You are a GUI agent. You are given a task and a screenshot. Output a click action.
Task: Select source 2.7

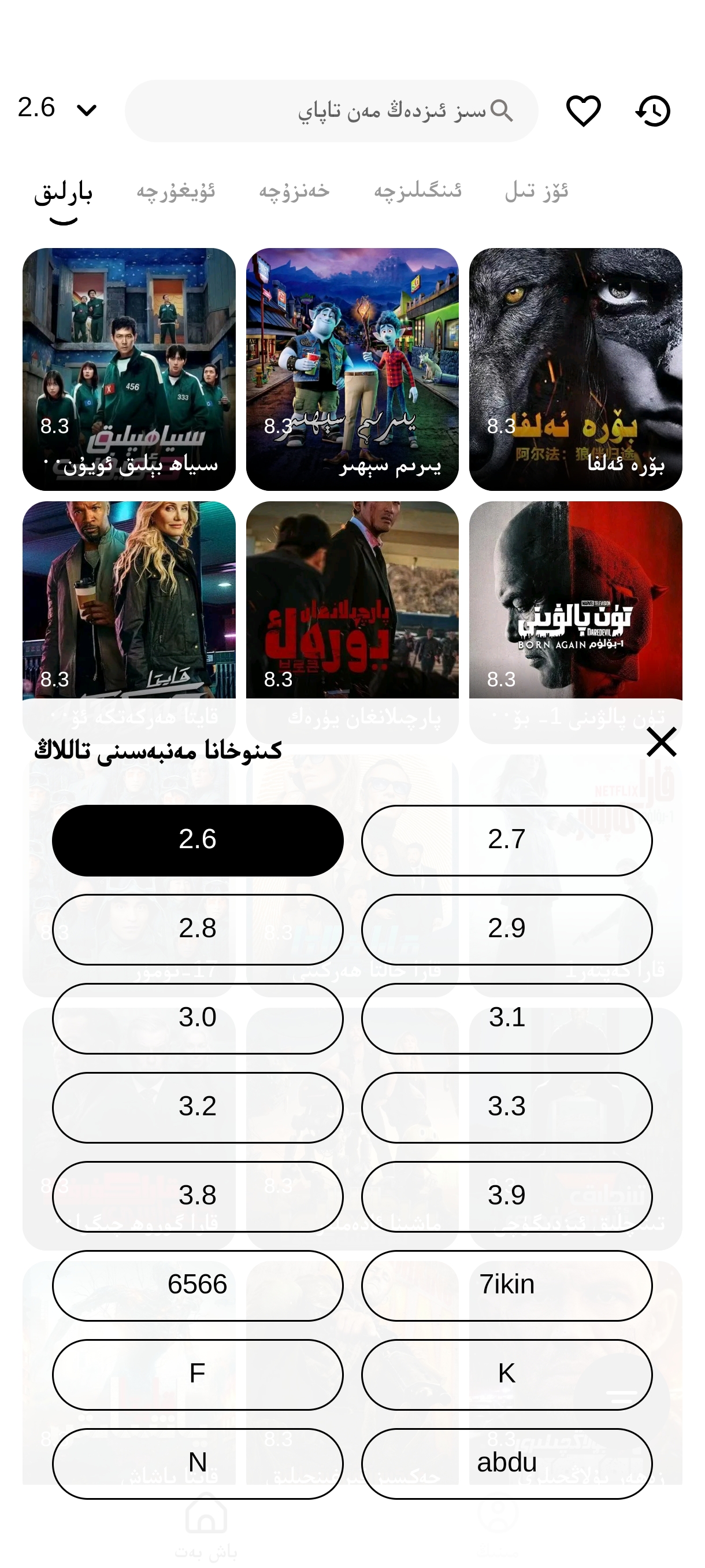tap(506, 840)
